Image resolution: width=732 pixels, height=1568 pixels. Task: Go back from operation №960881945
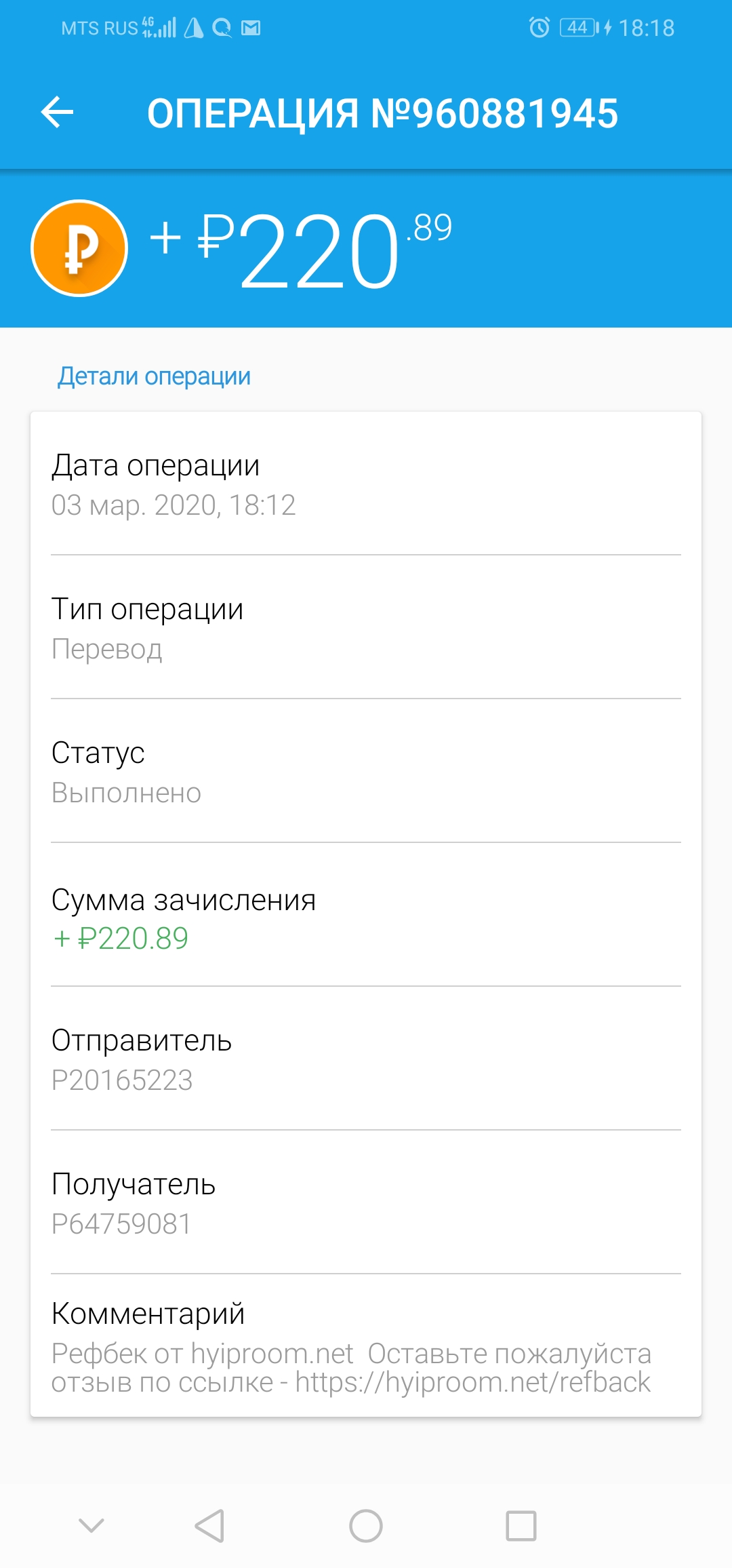[x=58, y=113]
